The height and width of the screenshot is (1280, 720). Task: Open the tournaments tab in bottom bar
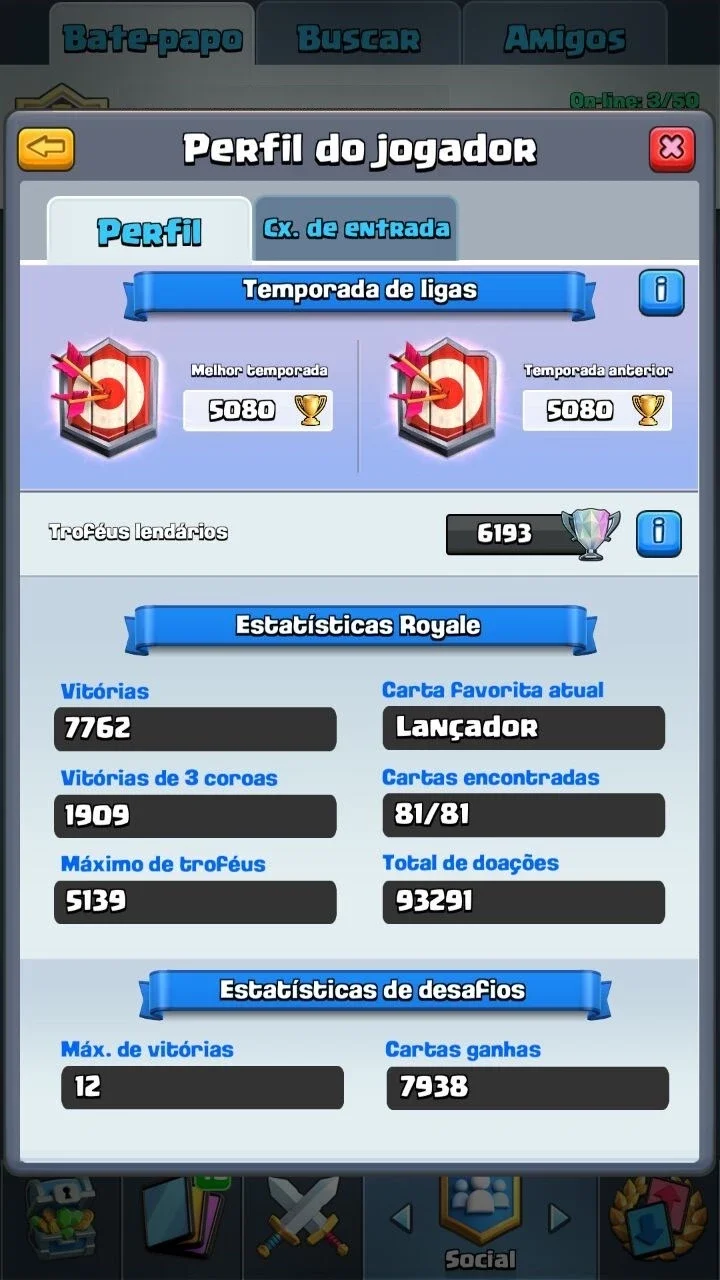[660, 1218]
